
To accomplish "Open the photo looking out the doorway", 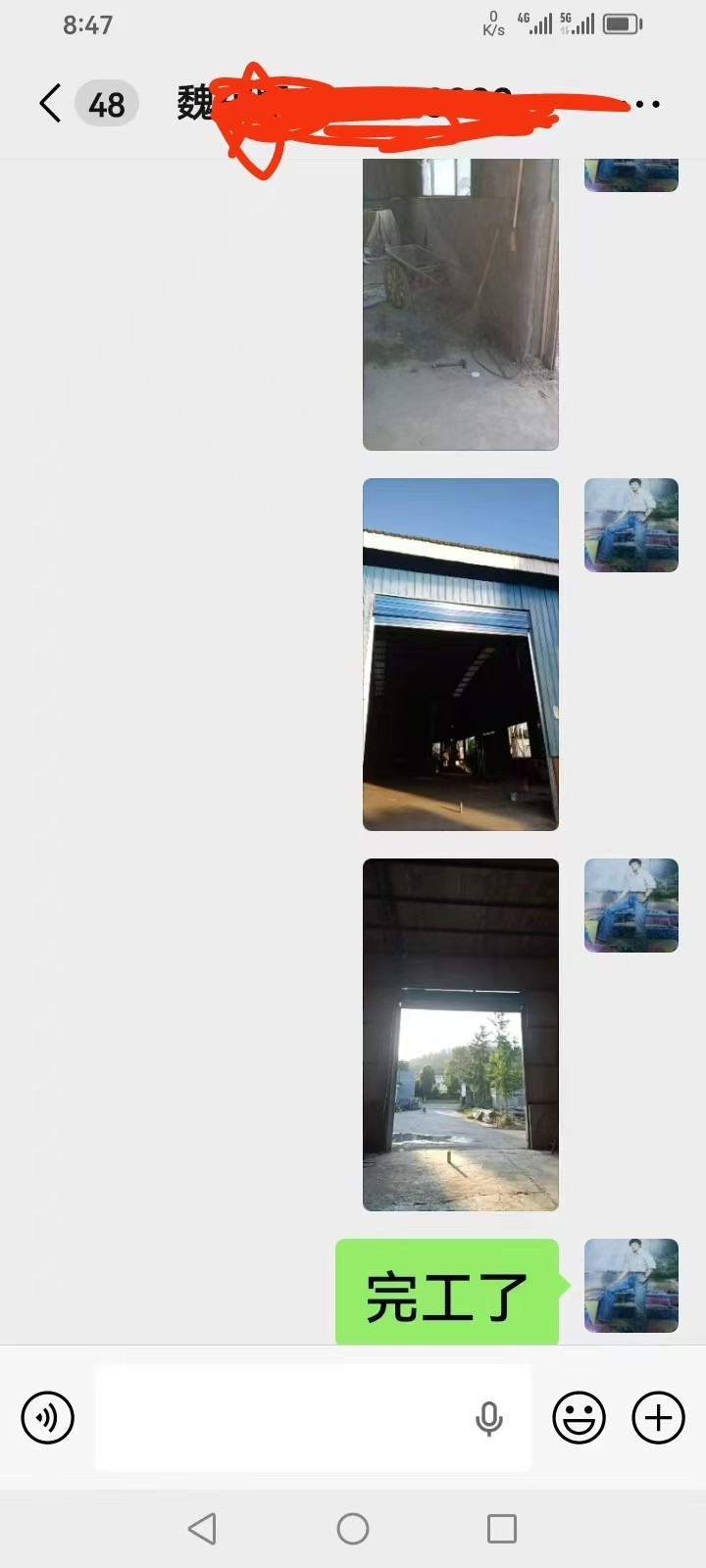I will tap(461, 1035).
